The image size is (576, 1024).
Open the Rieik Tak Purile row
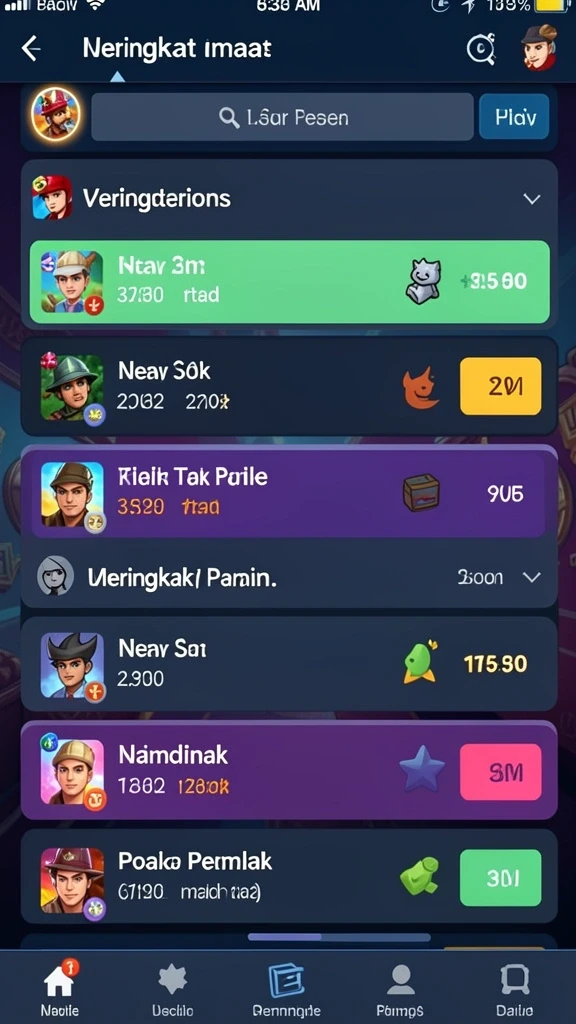[x=289, y=493]
